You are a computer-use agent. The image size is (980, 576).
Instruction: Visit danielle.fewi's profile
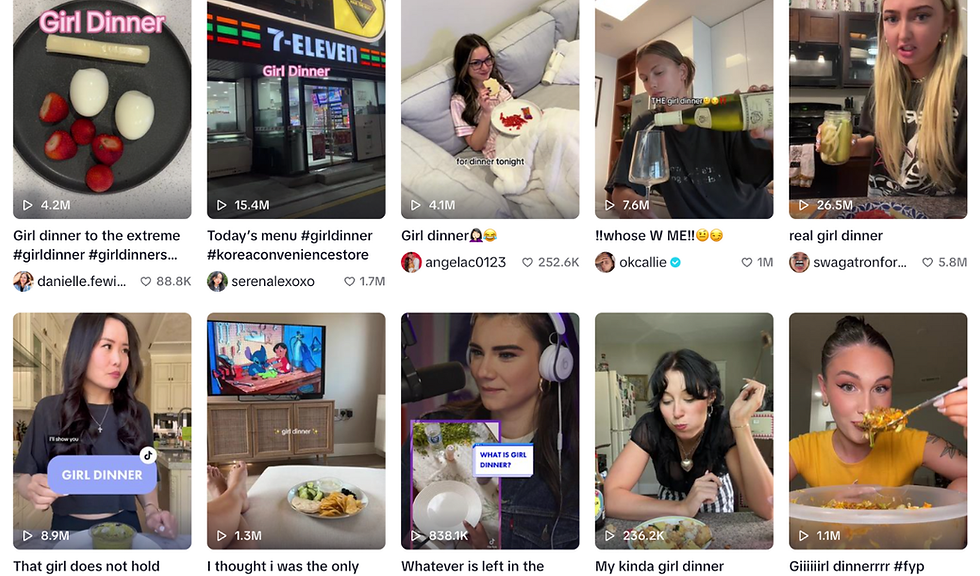[x=84, y=282]
